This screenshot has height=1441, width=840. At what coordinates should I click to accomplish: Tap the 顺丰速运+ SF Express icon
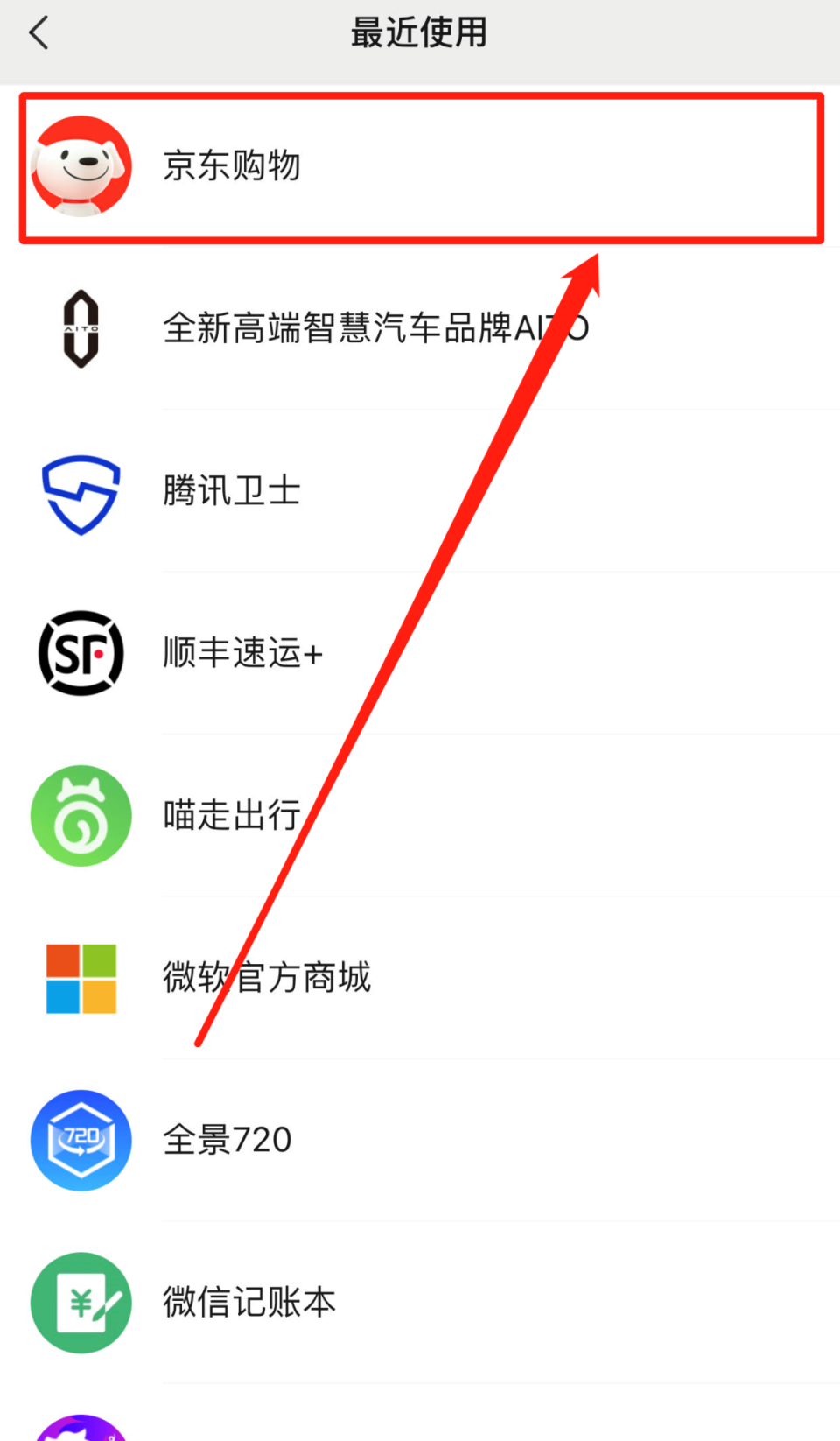coord(81,653)
